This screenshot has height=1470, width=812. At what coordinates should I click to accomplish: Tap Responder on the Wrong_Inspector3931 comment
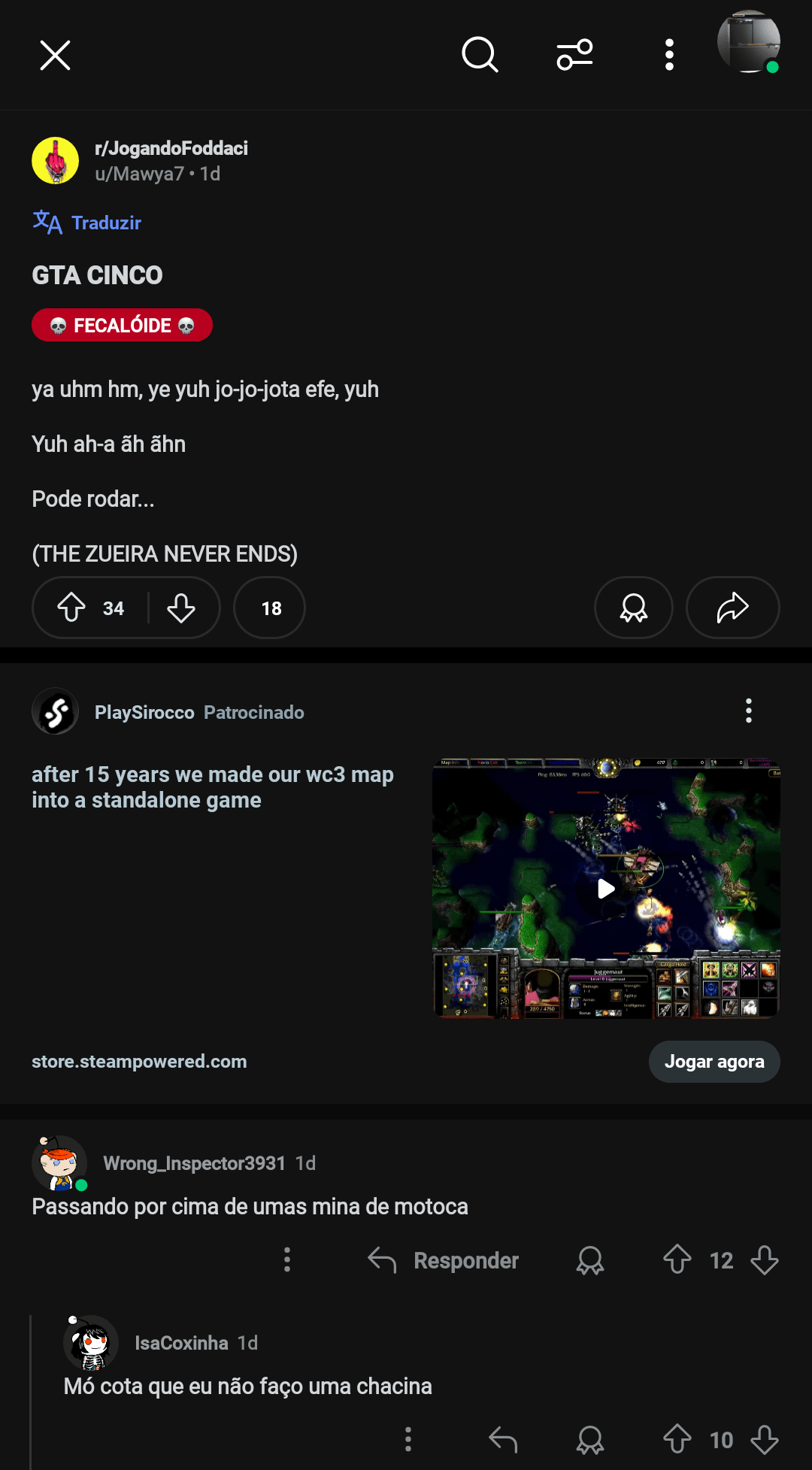point(444,1260)
